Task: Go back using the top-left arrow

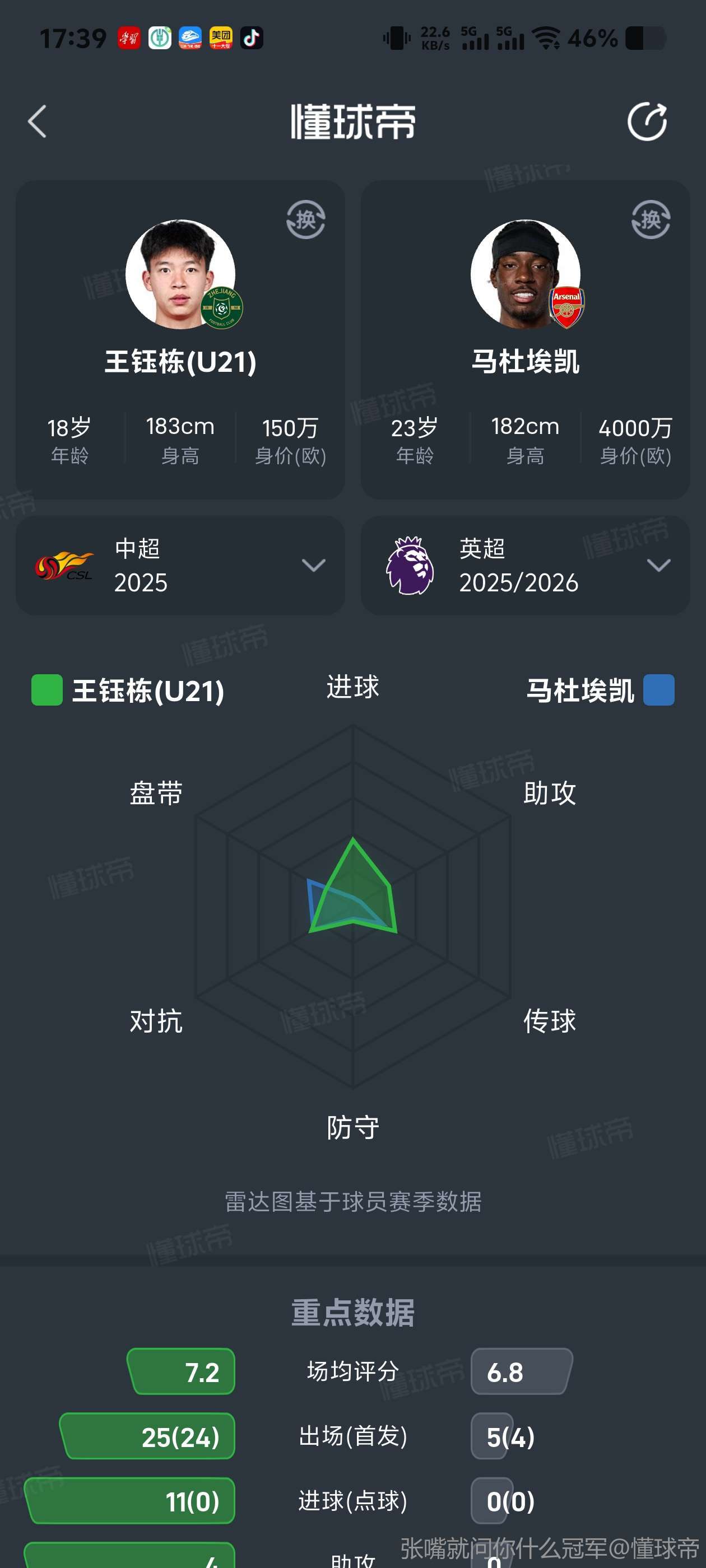Action: click(38, 122)
